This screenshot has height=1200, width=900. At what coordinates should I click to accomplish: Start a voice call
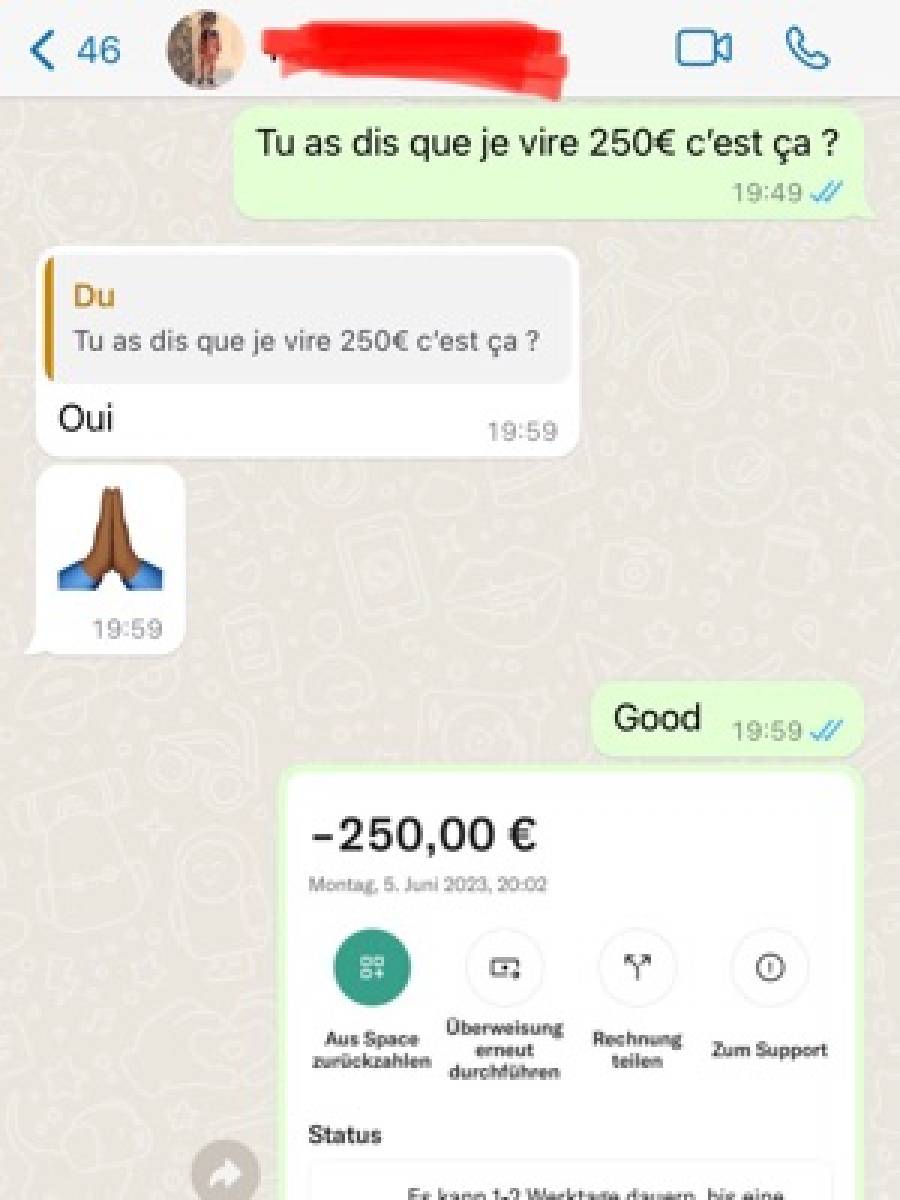click(x=806, y=49)
